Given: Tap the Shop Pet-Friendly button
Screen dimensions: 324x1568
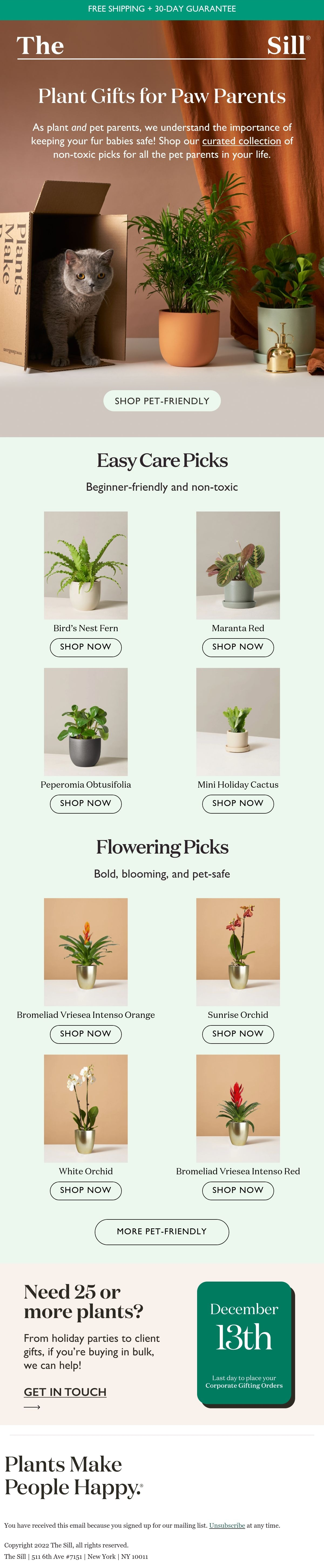Looking at the screenshot, I should pos(162,400).
